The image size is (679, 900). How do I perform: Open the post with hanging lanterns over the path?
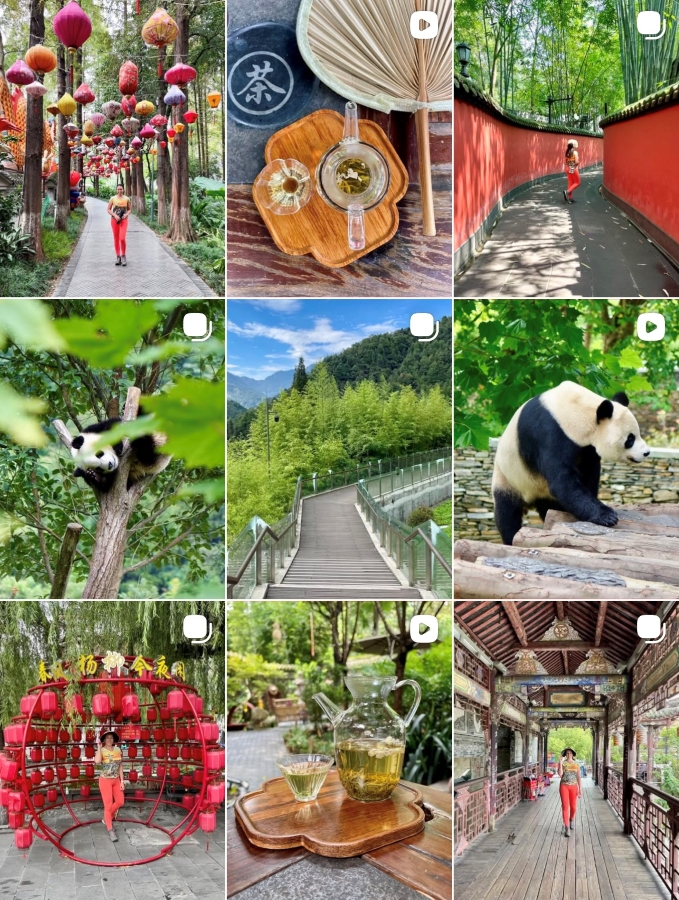coord(112,148)
